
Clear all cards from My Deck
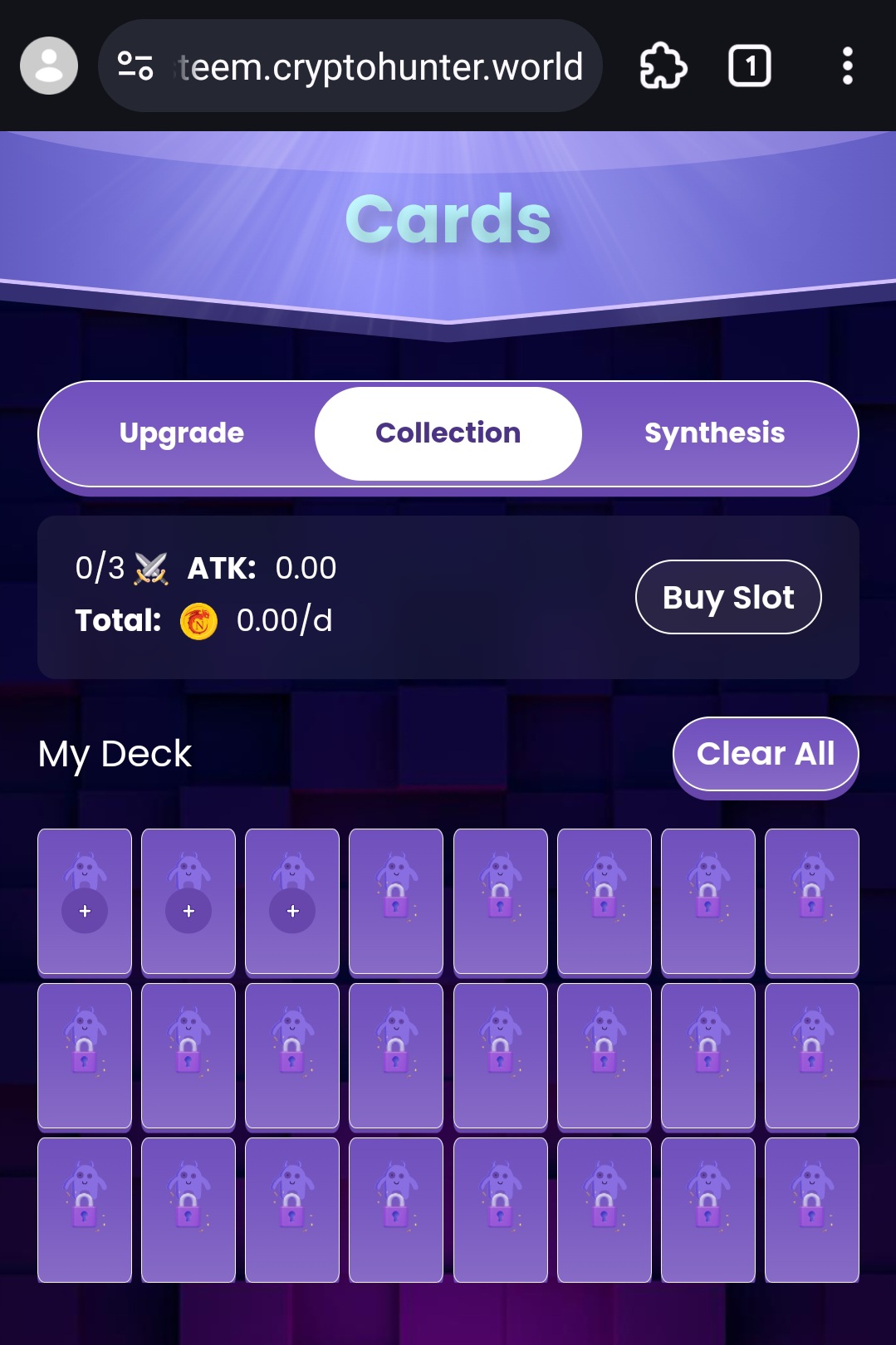pos(765,754)
